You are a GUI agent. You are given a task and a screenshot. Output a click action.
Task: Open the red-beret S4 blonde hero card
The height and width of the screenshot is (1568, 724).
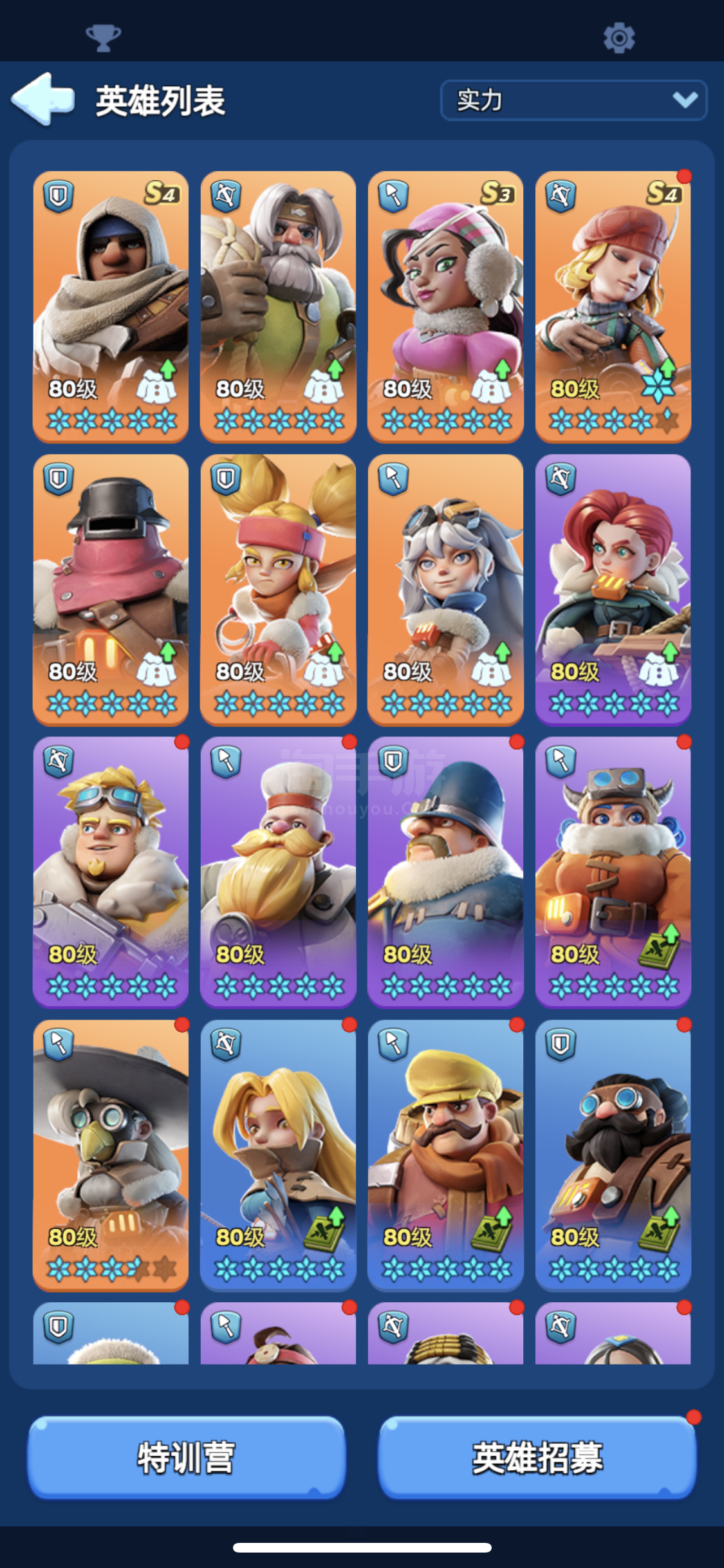613,307
